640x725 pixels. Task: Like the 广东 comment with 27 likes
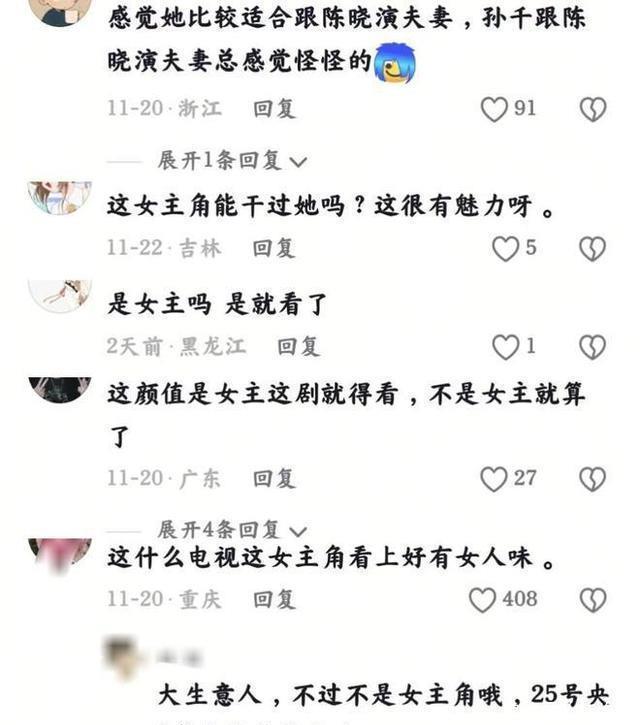(494, 479)
